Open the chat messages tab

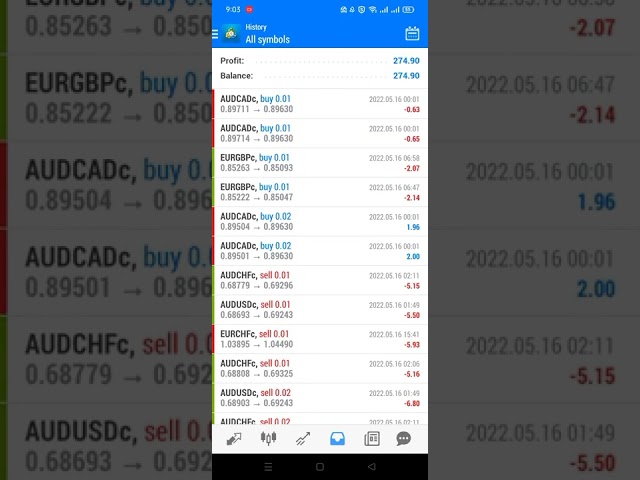pos(404,438)
